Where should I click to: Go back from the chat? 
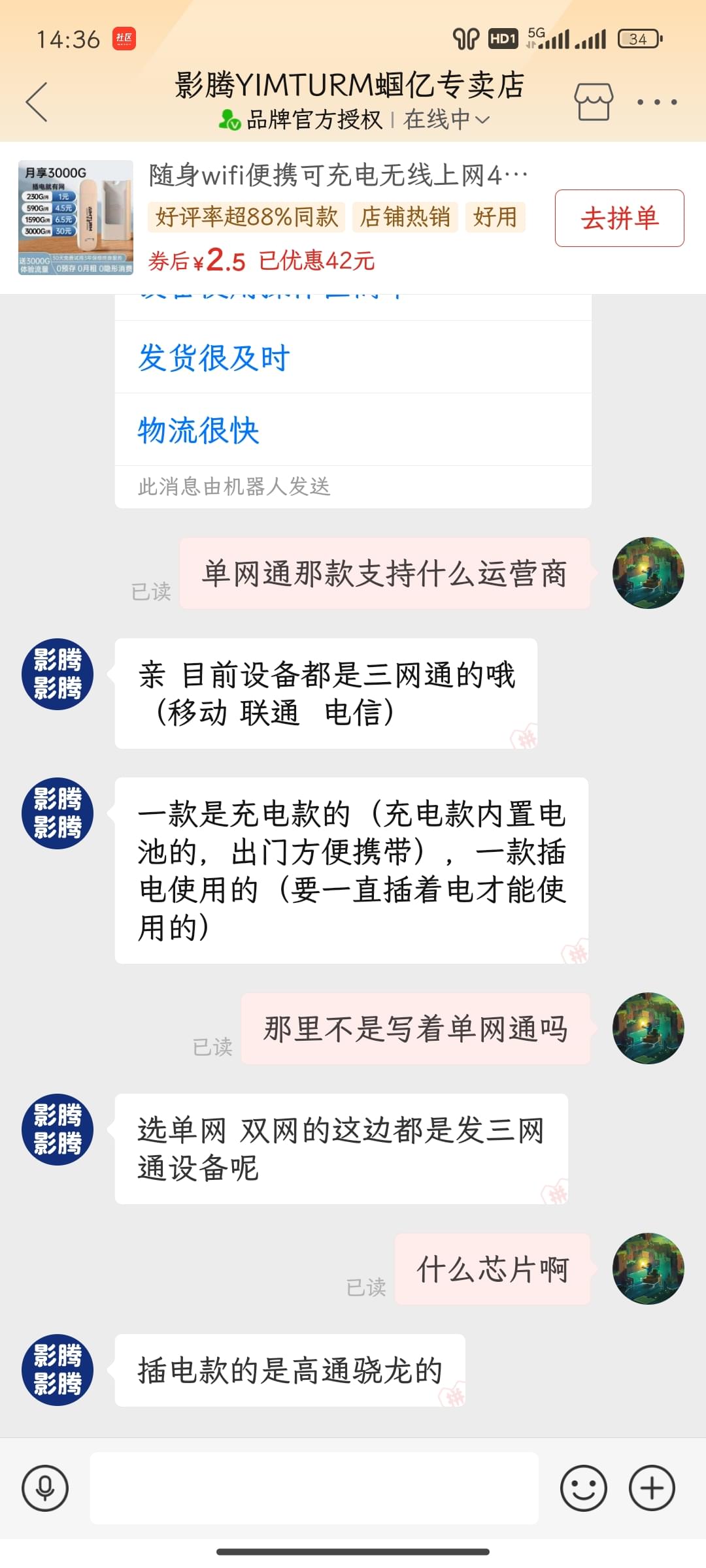[x=37, y=102]
